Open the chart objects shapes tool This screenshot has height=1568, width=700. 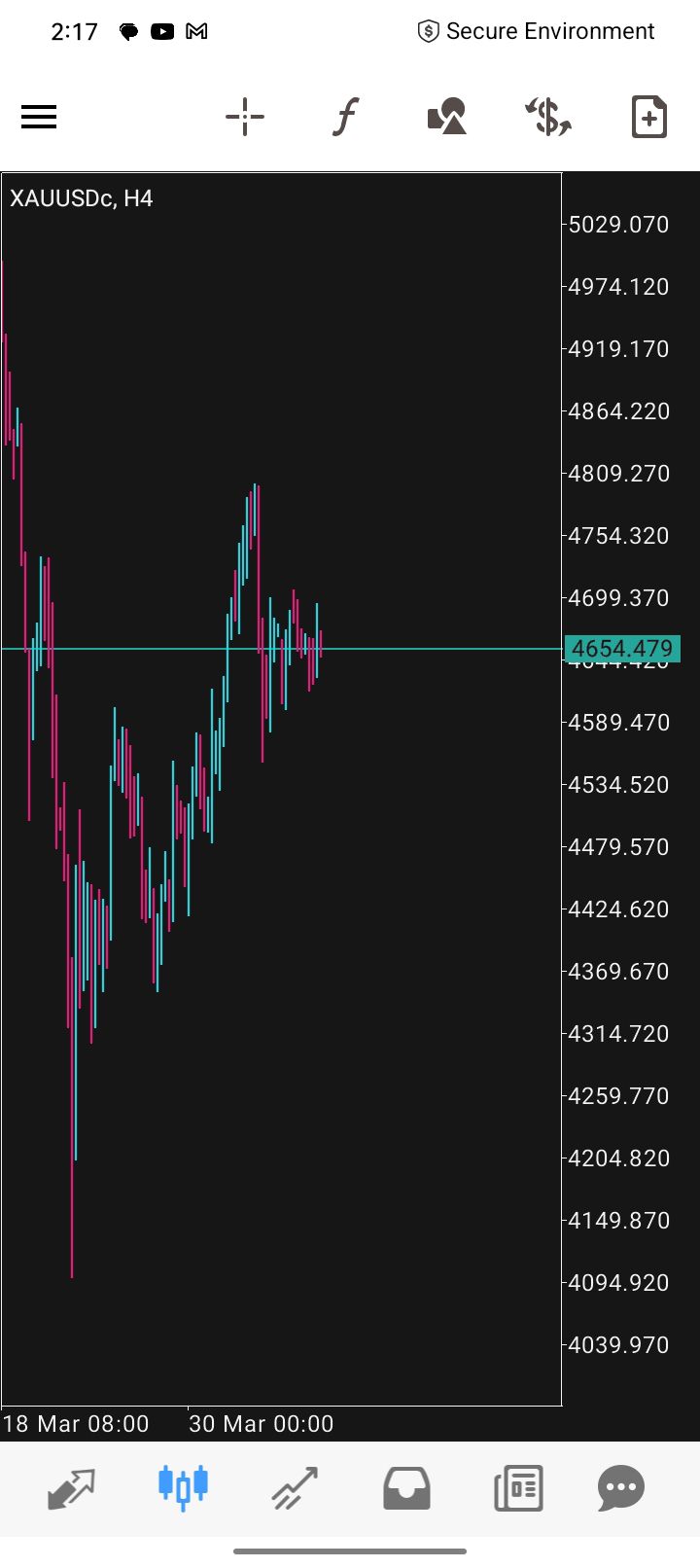click(447, 118)
